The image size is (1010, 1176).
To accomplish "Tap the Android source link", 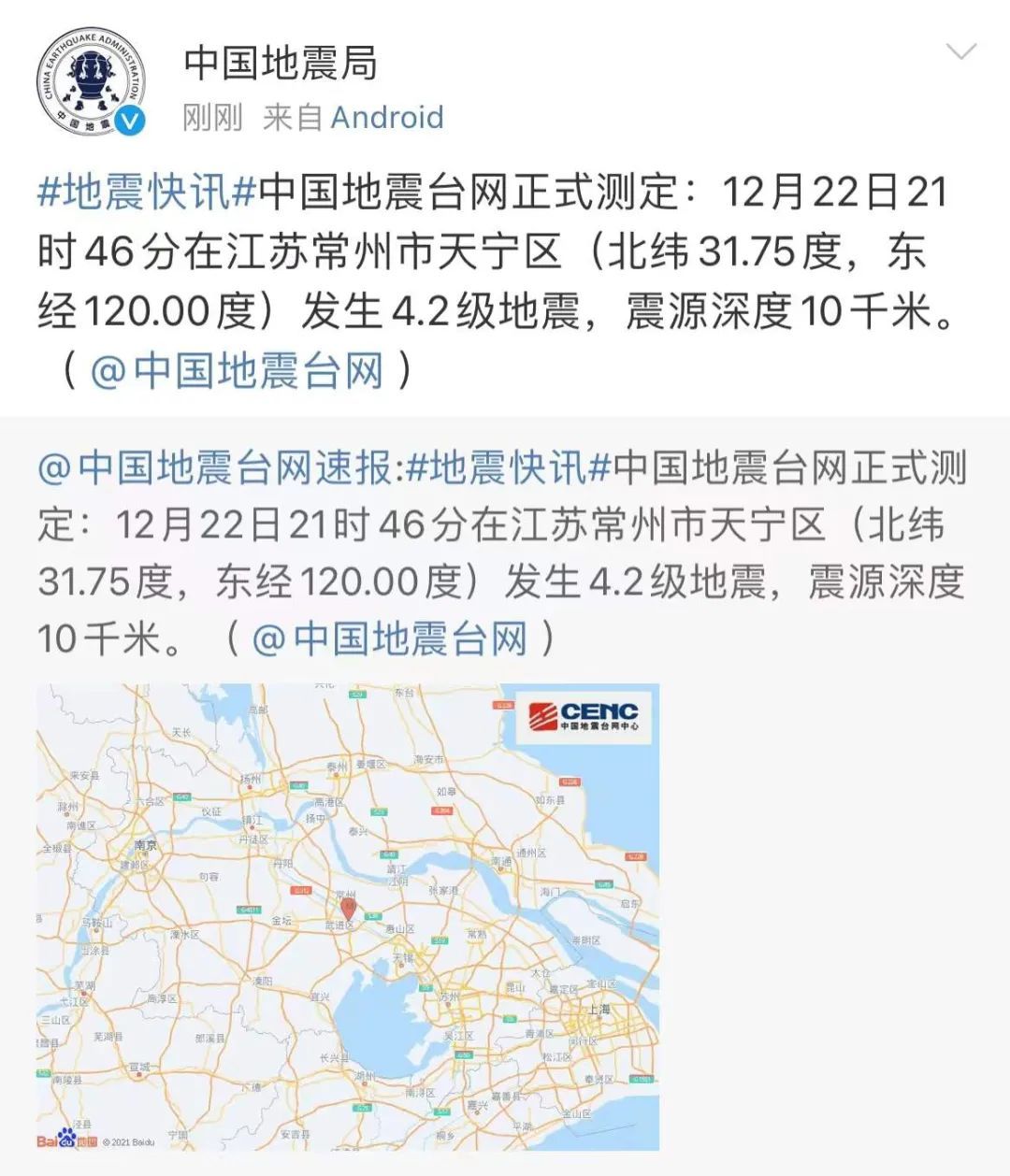I will tap(387, 118).
